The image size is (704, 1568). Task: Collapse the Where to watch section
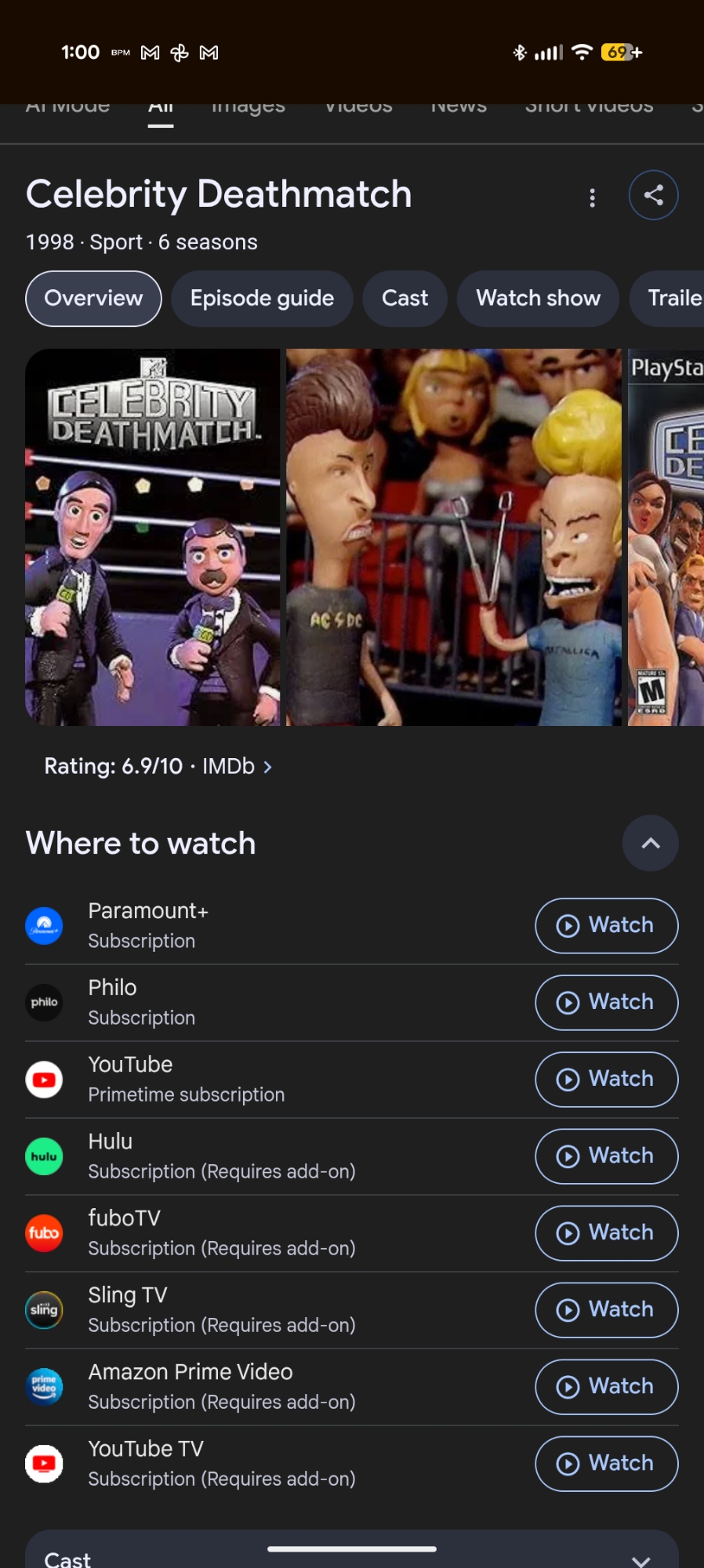[650, 844]
